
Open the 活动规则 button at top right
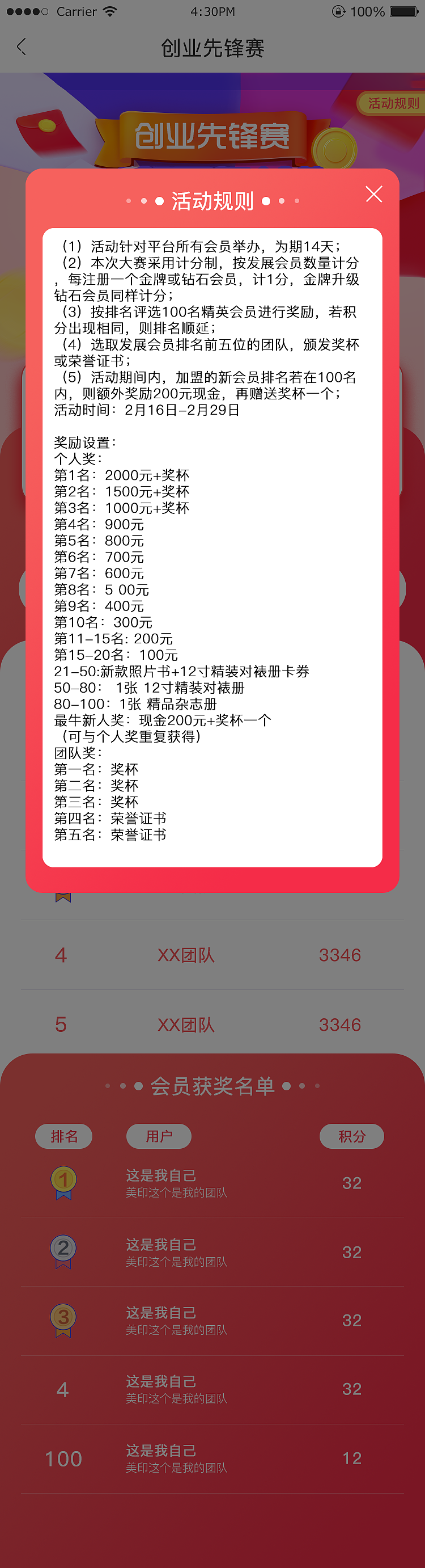[x=392, y=103]
